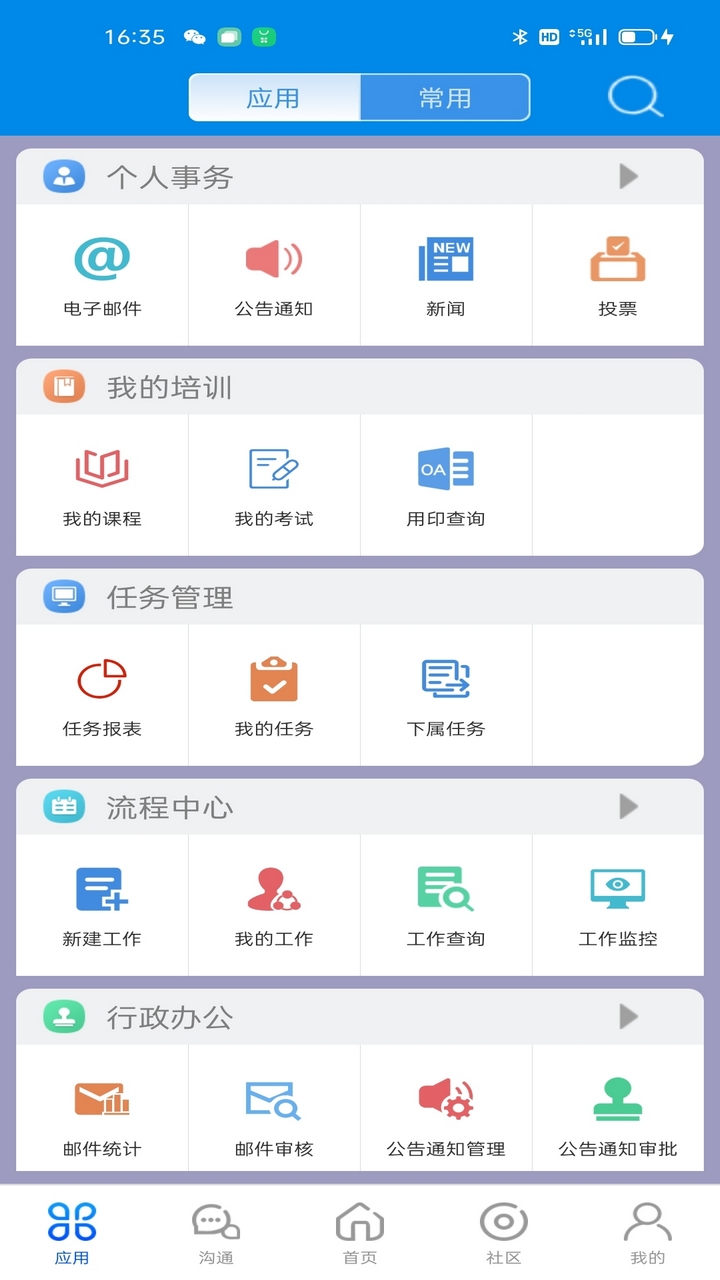Open 投票
The height and width of the screenshot is (1280, 720).
pyautogui.click(x=618, y=275)
